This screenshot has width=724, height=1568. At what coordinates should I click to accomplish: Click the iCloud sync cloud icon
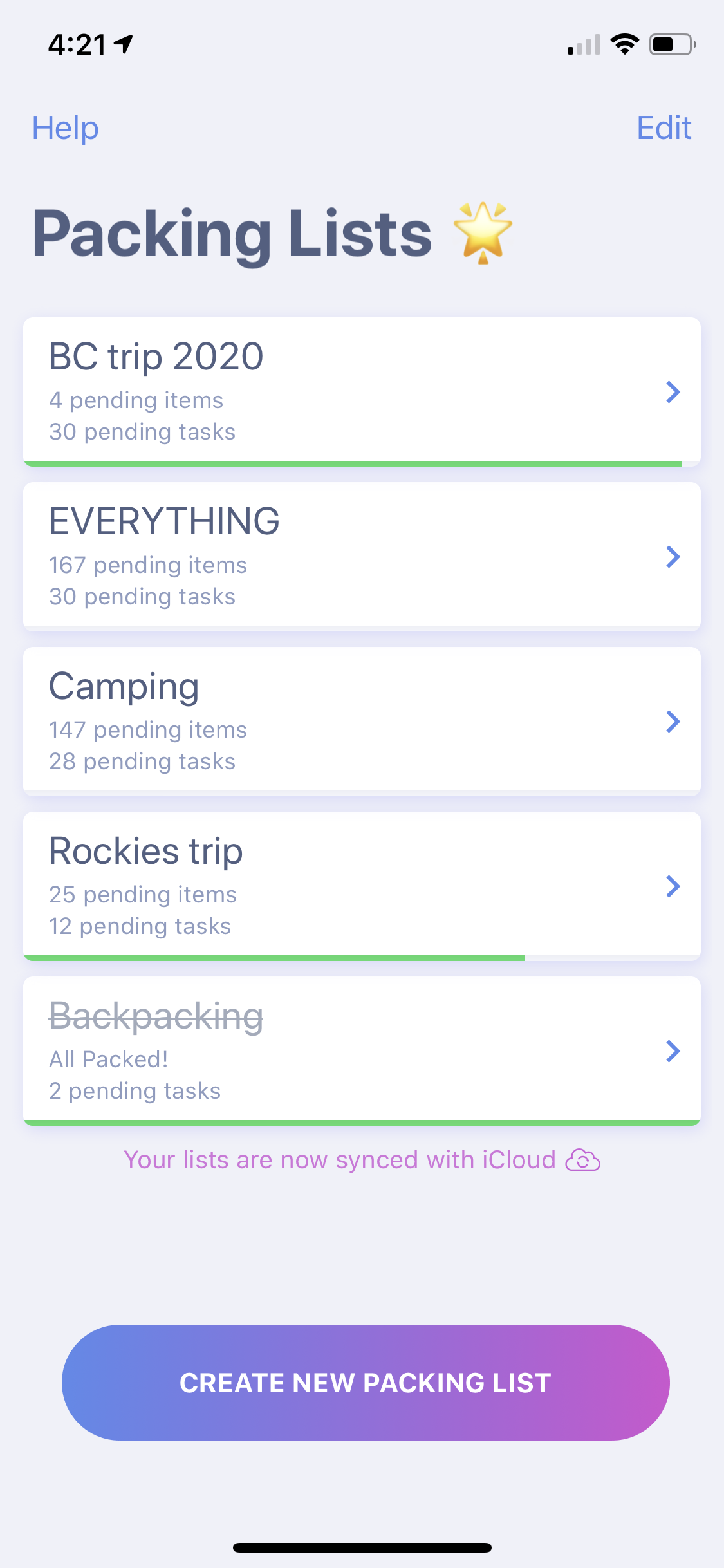[583, 1160]
